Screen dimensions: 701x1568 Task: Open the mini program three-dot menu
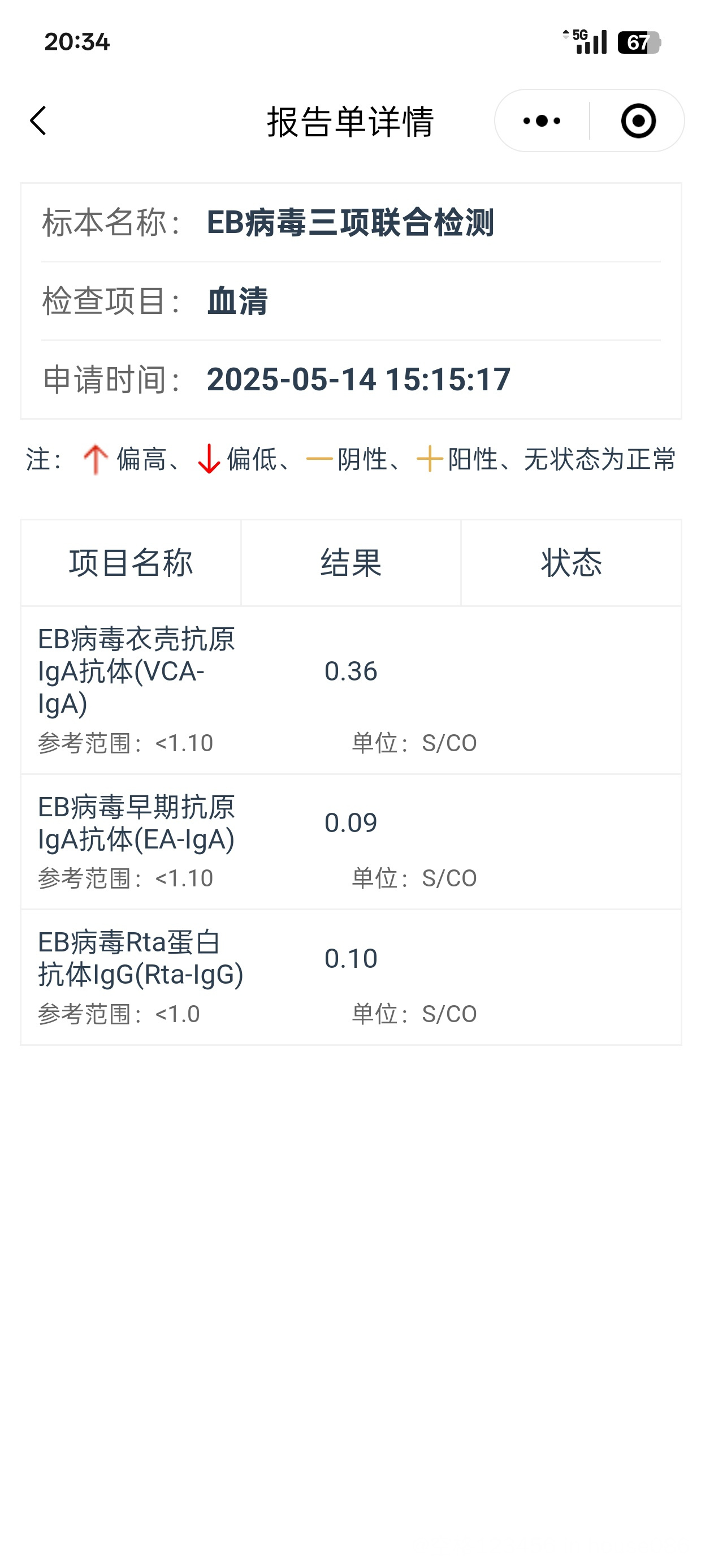click(542, 120)
